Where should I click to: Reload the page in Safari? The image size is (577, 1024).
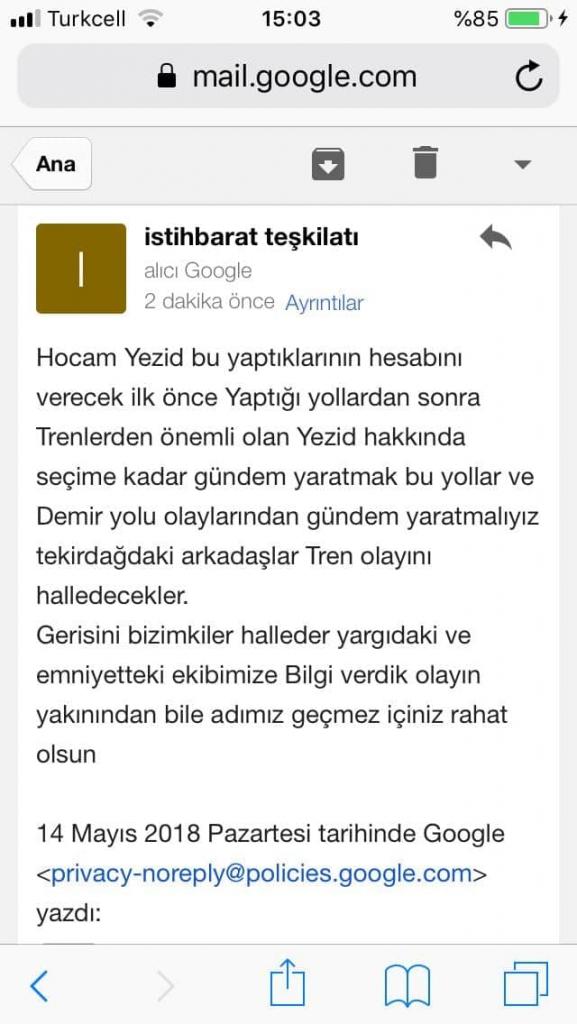tap(529, 76)
